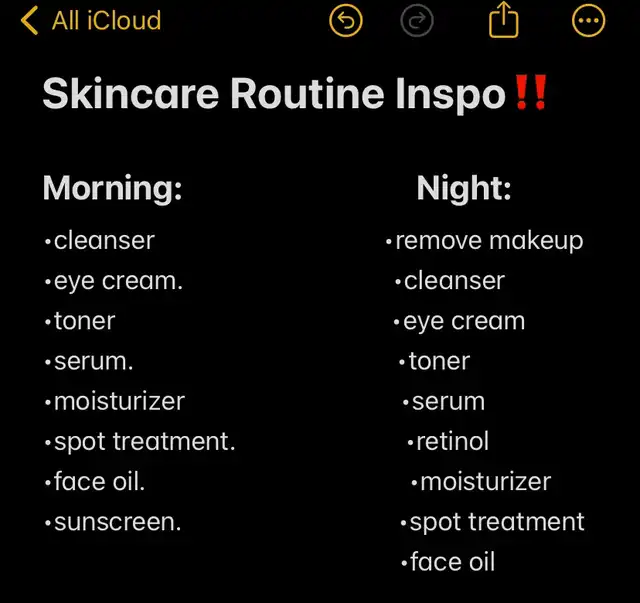
Task: Go back to All iCloud notes
Action: point(91,20)
